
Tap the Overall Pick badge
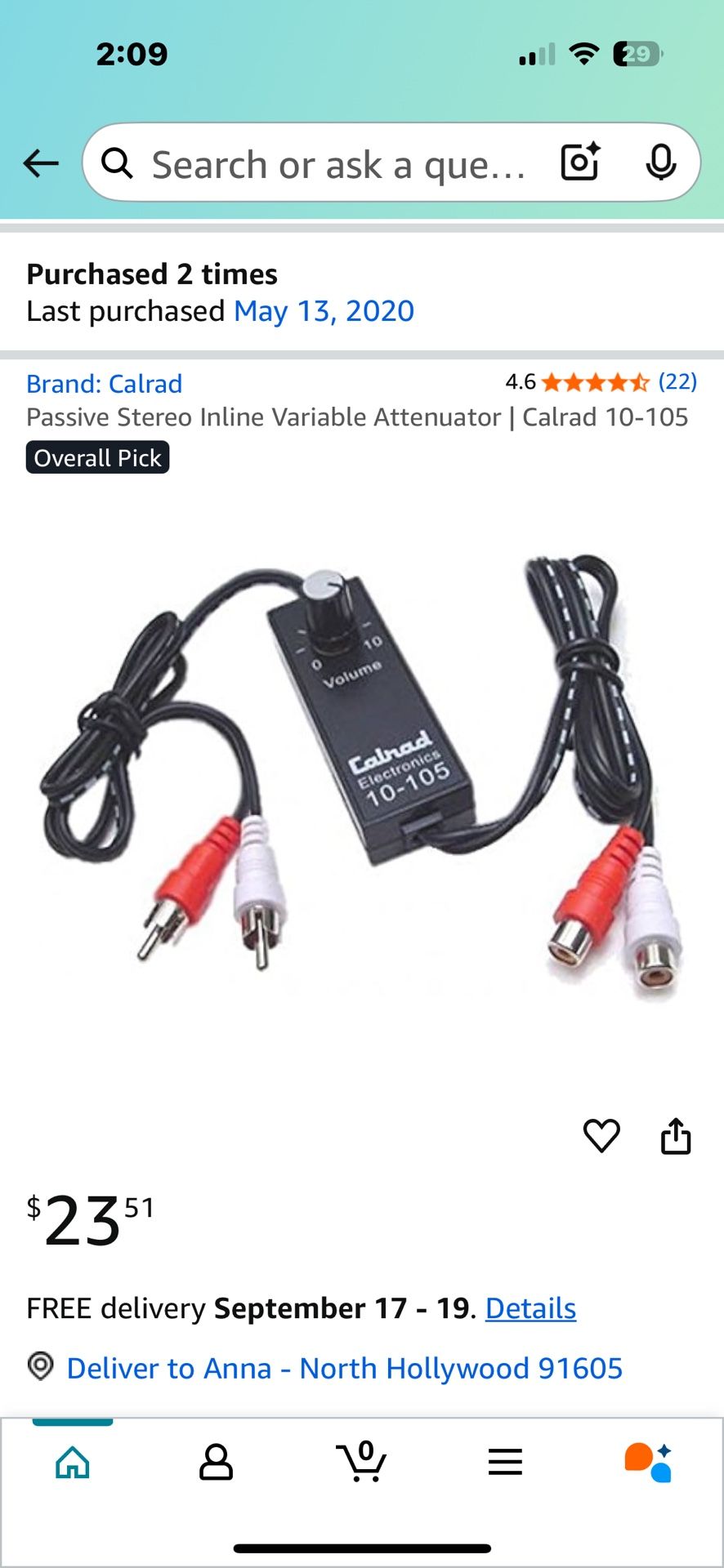[96, 457]
